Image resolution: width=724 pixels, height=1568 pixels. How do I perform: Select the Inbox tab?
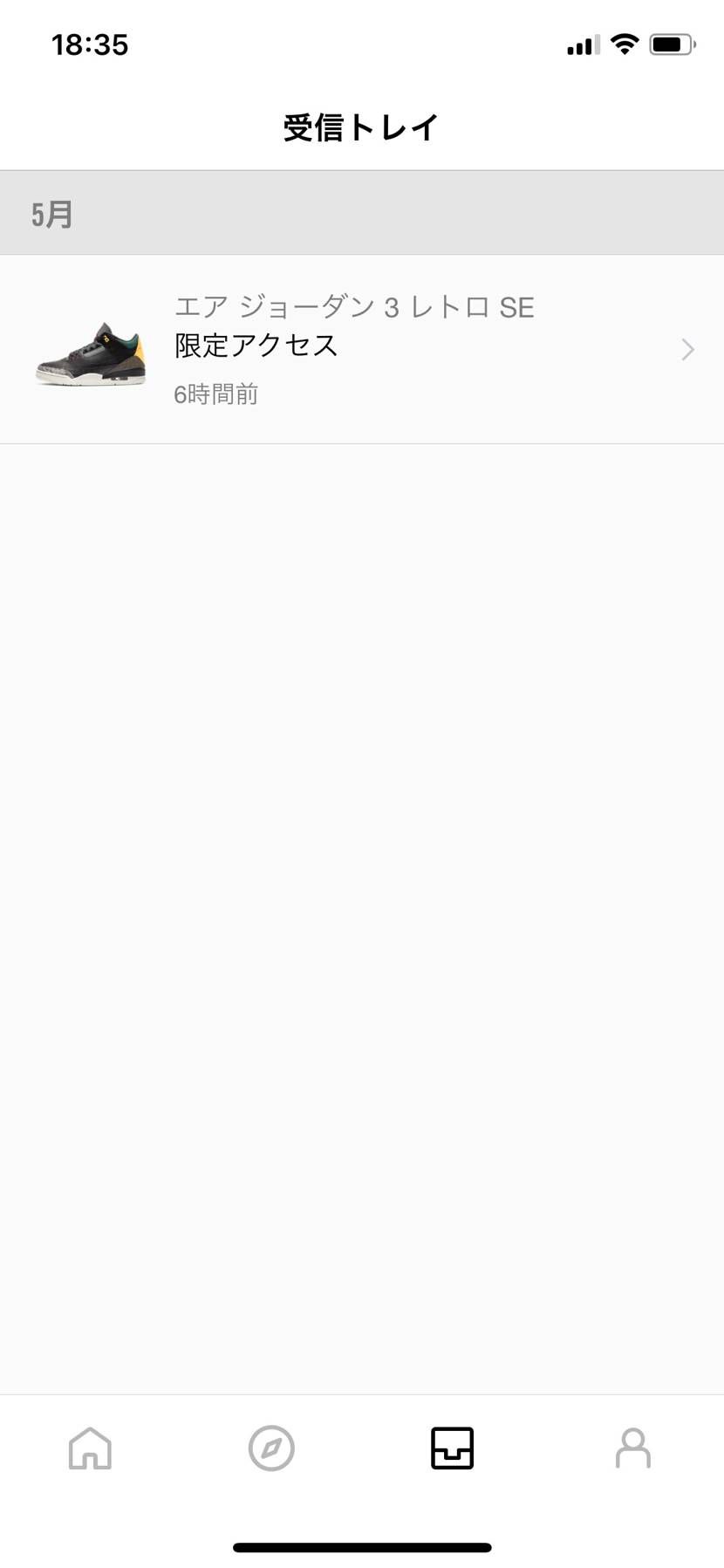point(452,1448)
